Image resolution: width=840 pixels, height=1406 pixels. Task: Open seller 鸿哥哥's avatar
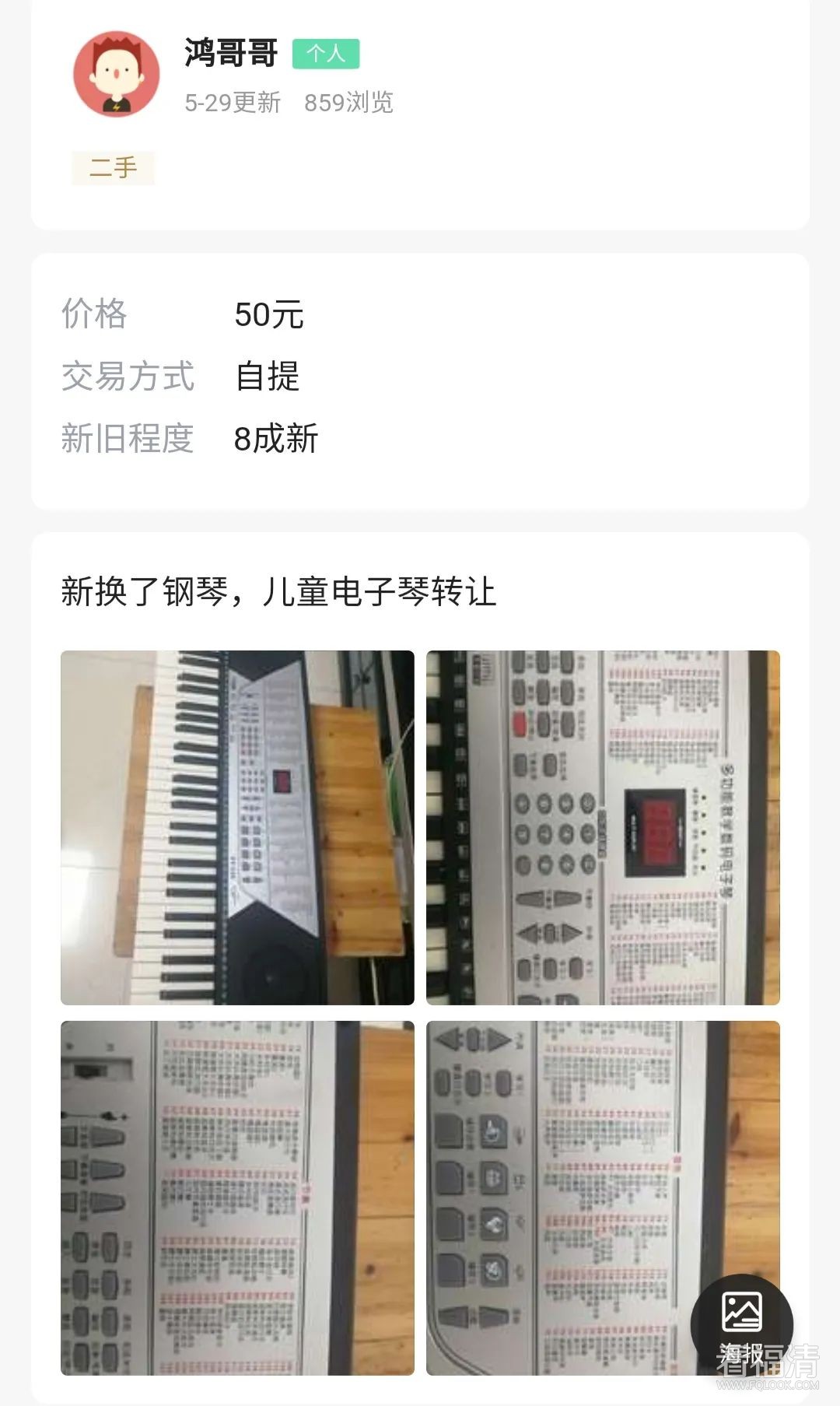tap(117, 75)
